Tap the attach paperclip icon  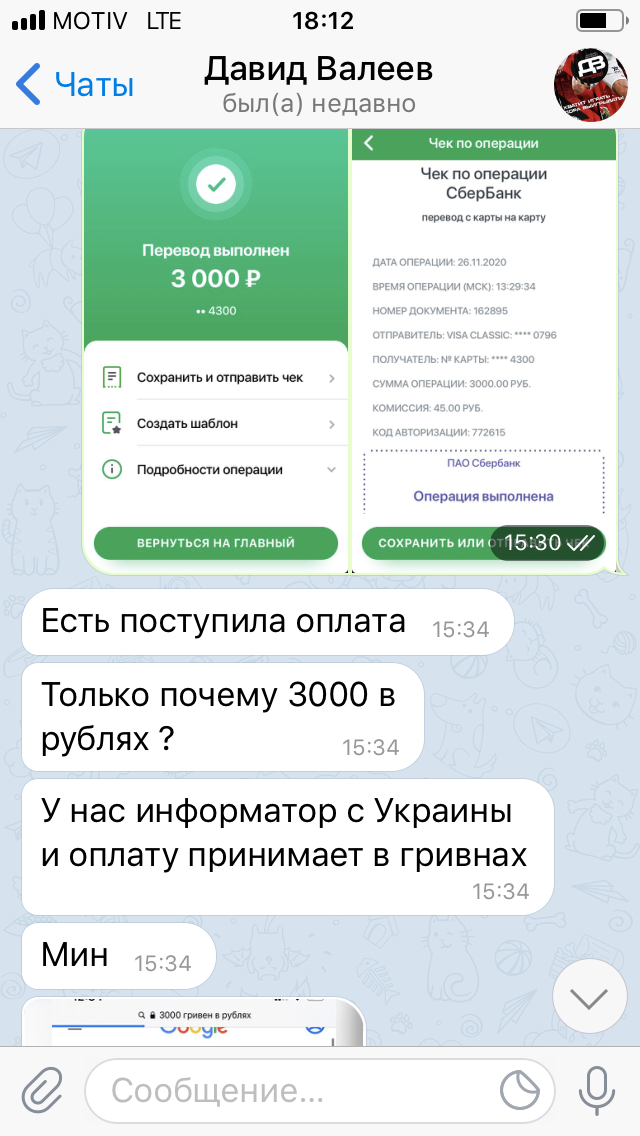tap(42, 1091)
